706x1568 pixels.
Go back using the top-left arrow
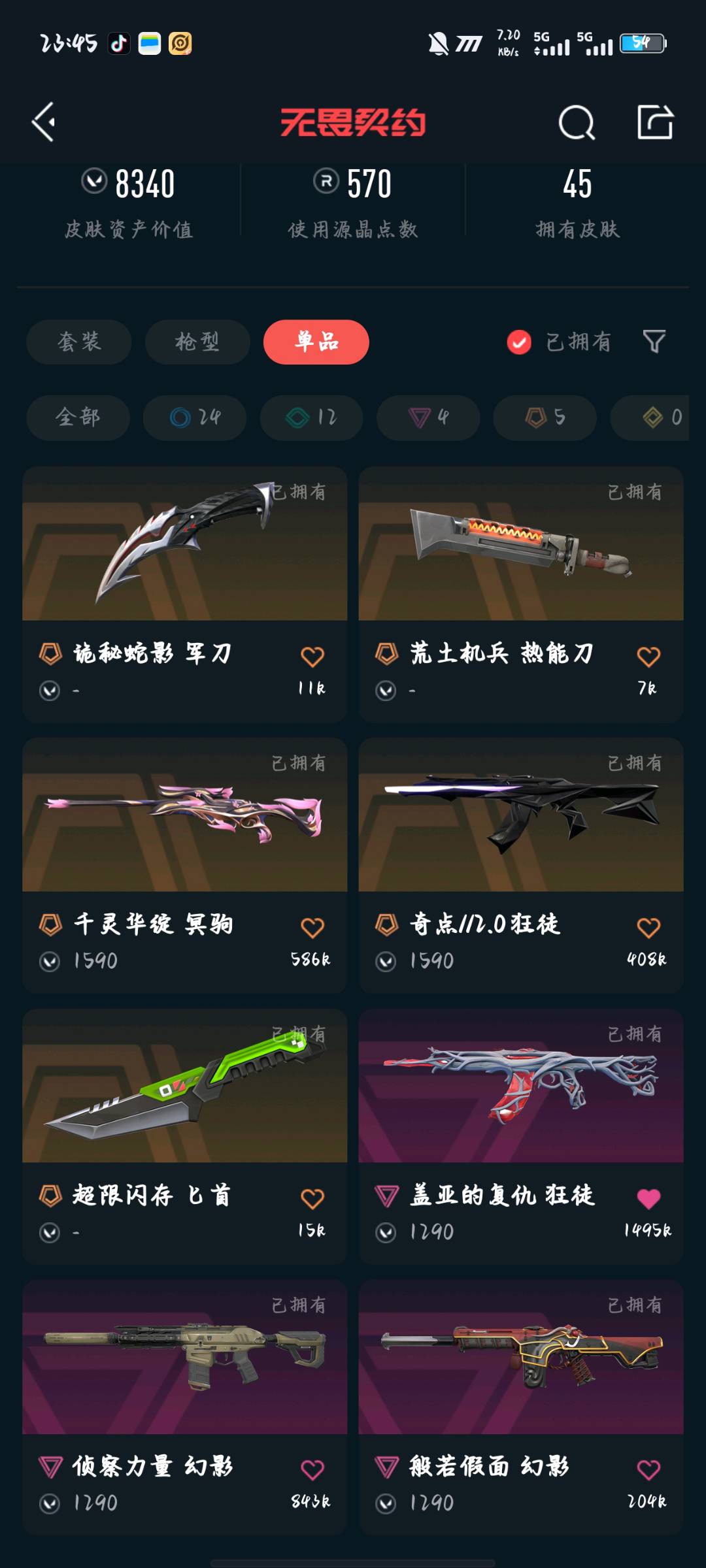[44, 122]
